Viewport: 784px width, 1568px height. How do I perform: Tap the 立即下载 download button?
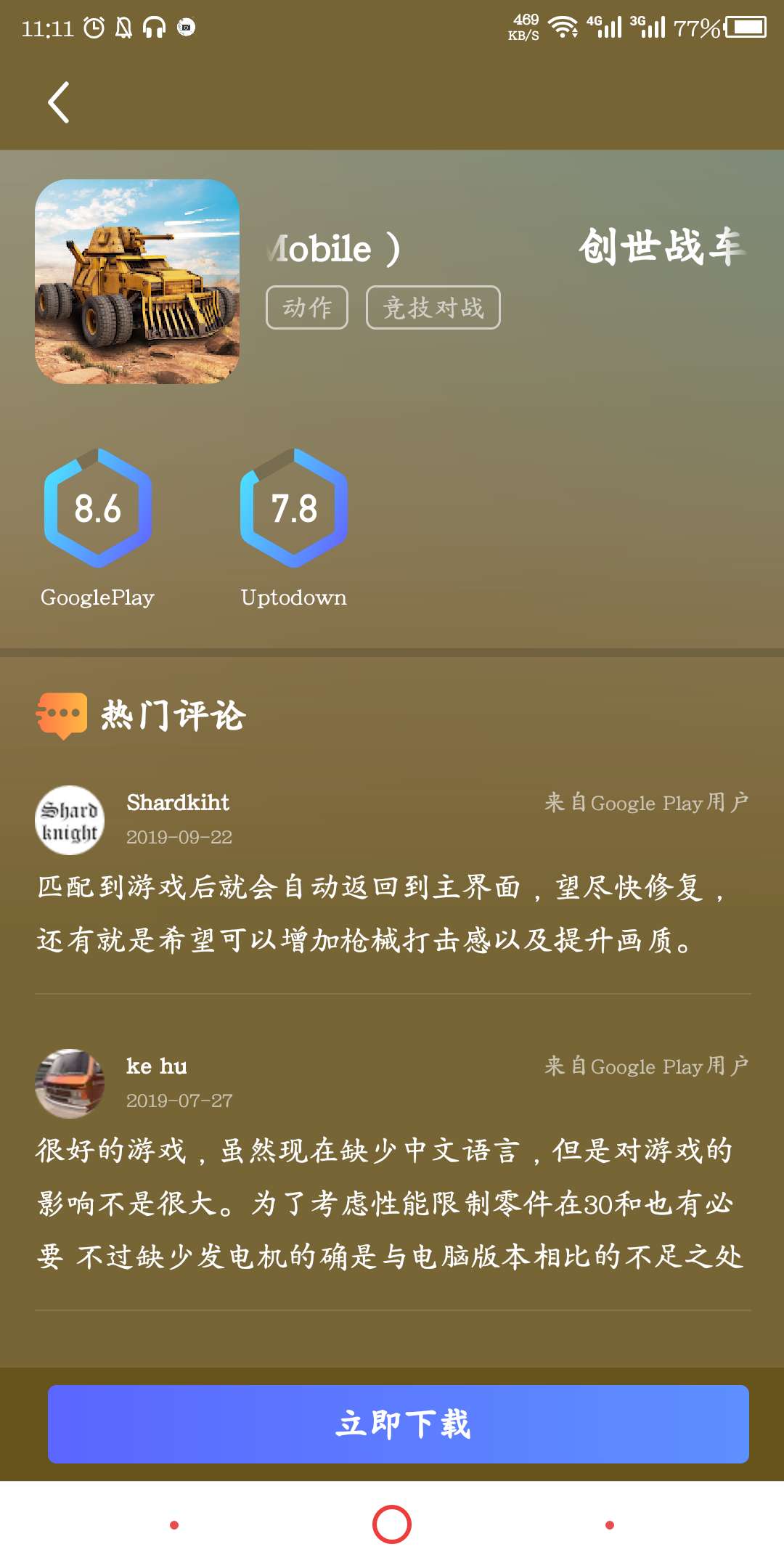(x=398, y=1424)
